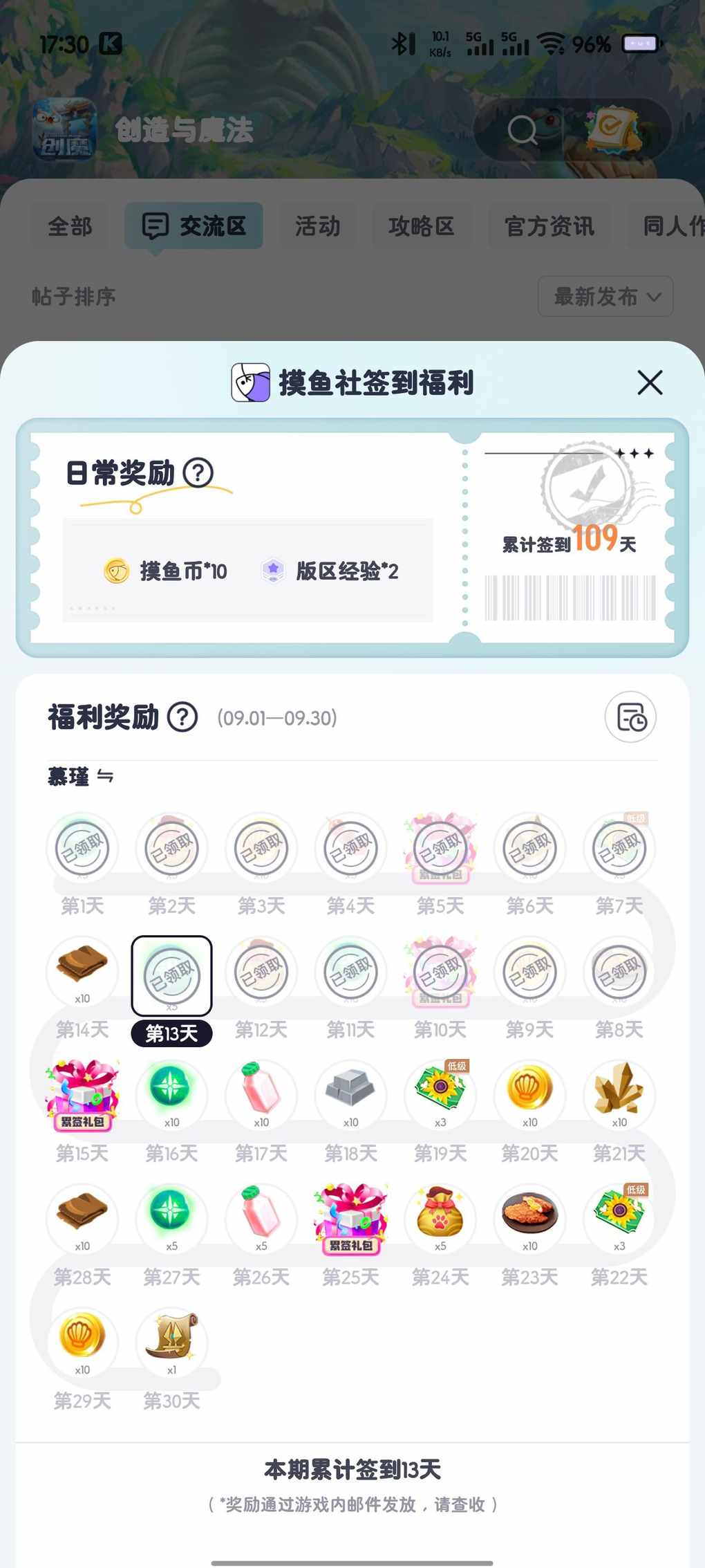Open the 福利奖励 help question mark

[x=183, y=717]
